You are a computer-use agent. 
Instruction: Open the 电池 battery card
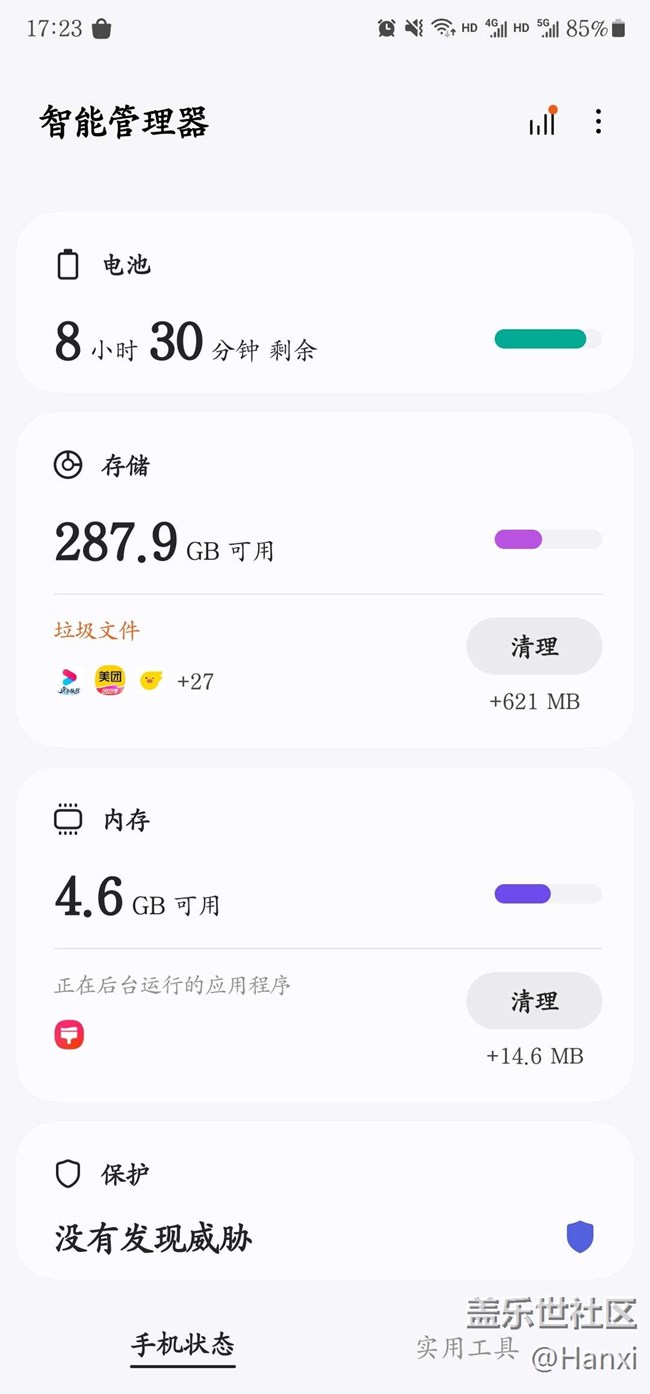pos(324,303)
